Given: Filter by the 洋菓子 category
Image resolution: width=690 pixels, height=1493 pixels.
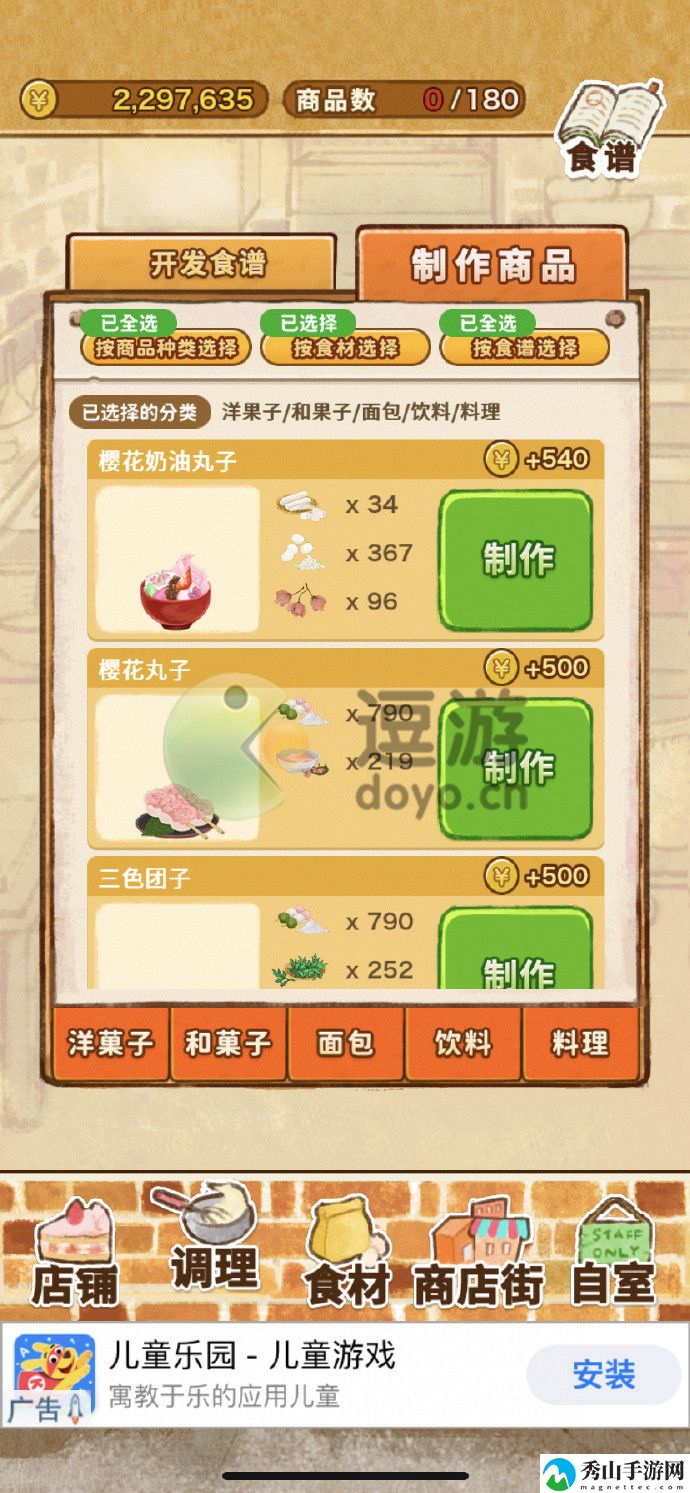Looking at the screenshot, I should (111, 1044).
